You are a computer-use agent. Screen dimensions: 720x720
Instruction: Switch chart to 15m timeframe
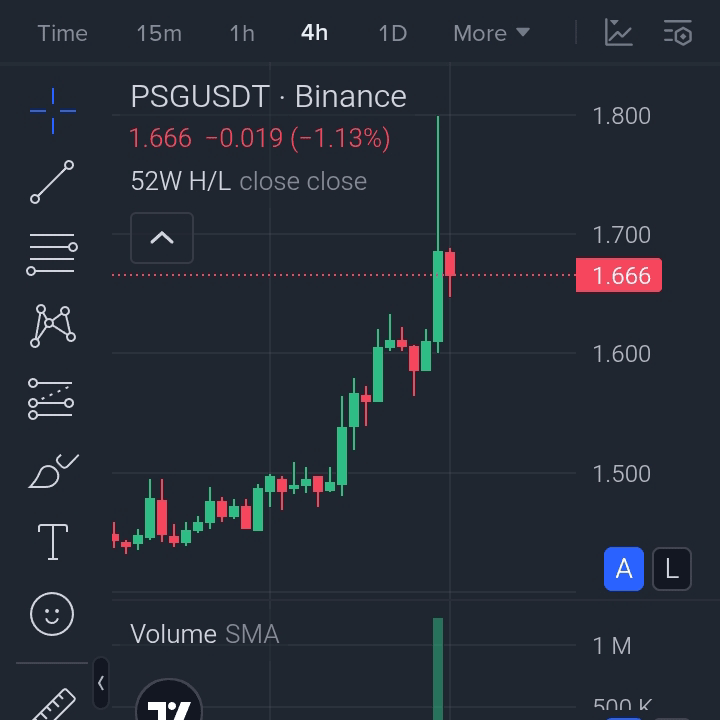(x=159, y=33)
